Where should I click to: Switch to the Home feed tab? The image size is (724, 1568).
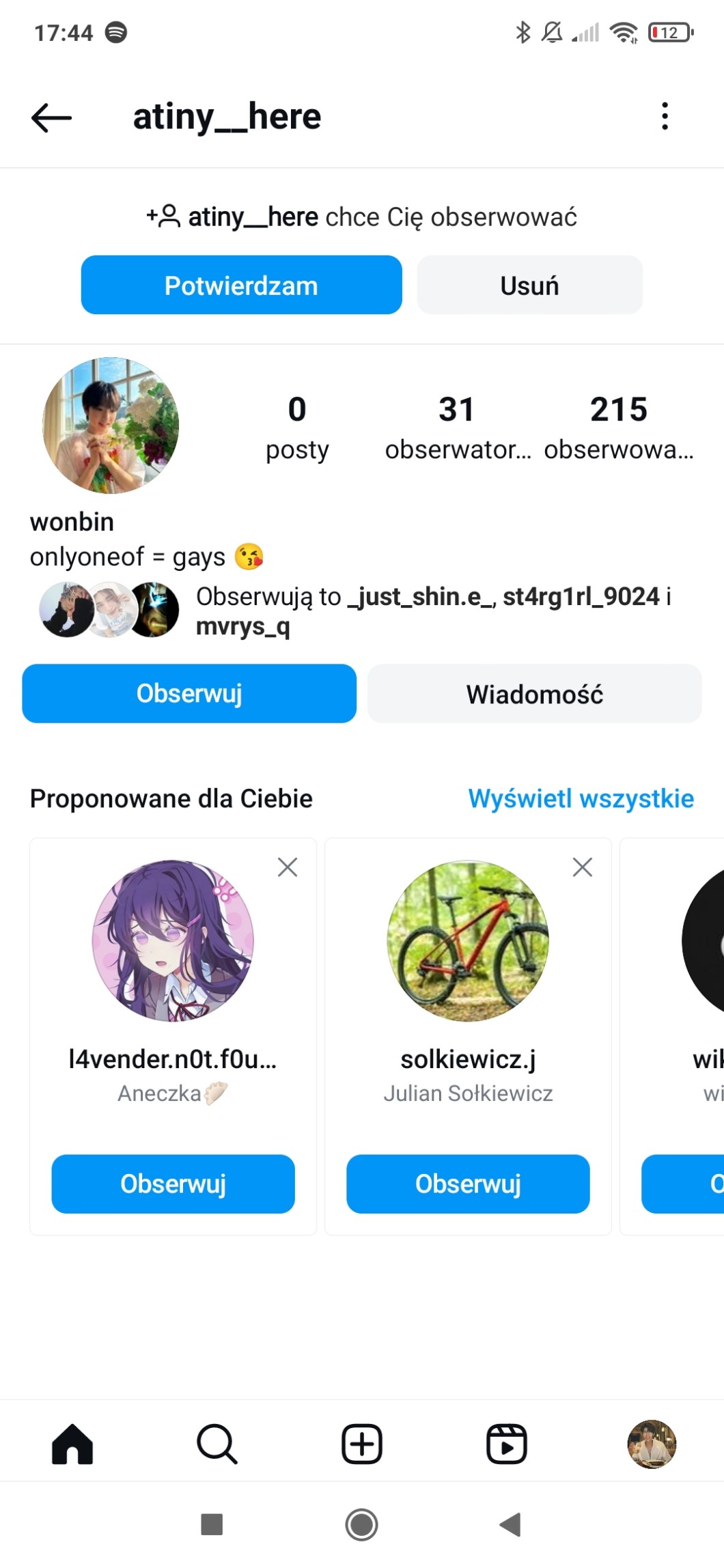[72, 1444]
